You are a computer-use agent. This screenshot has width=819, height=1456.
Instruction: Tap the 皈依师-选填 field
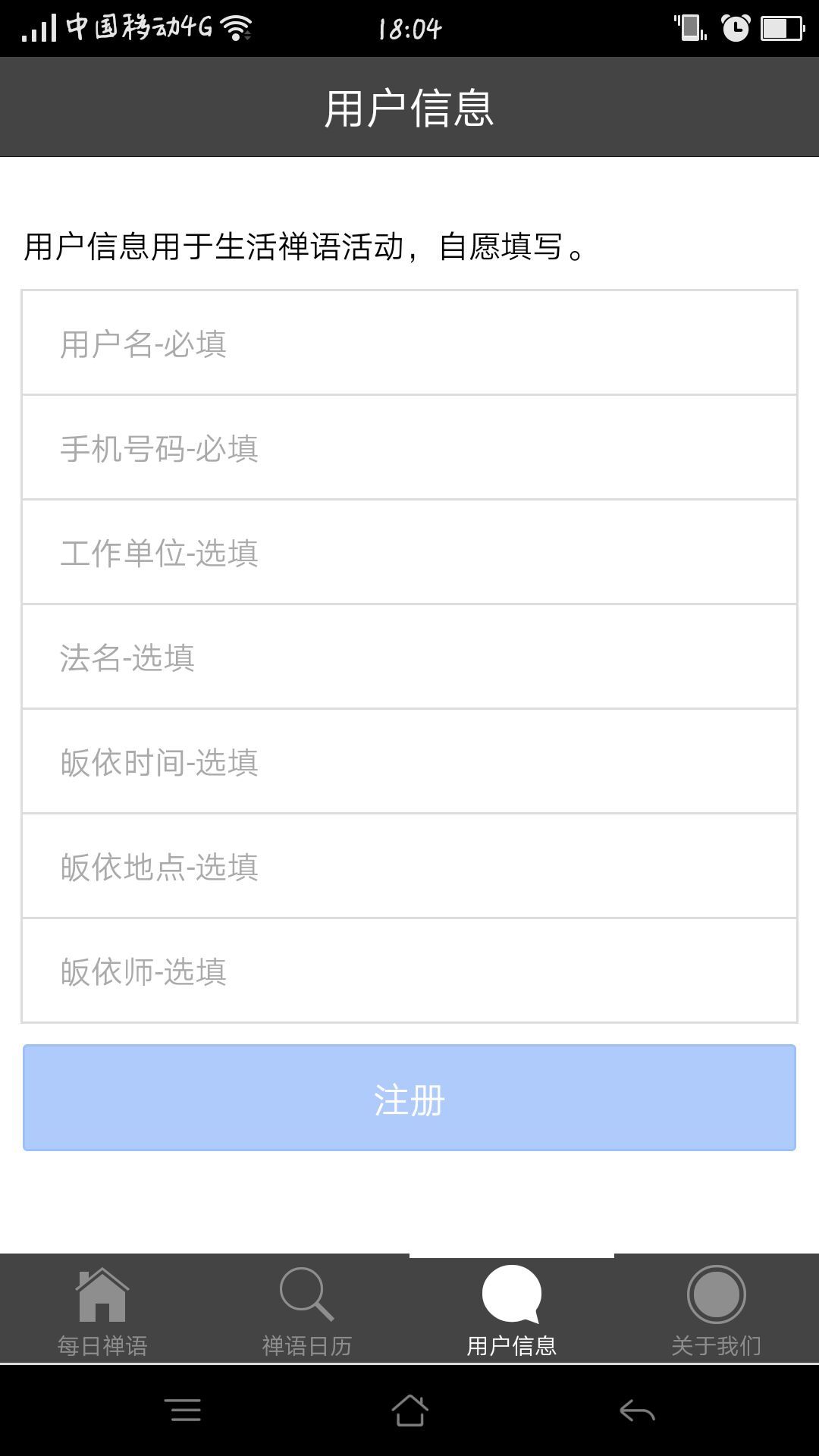pos(409,971)
